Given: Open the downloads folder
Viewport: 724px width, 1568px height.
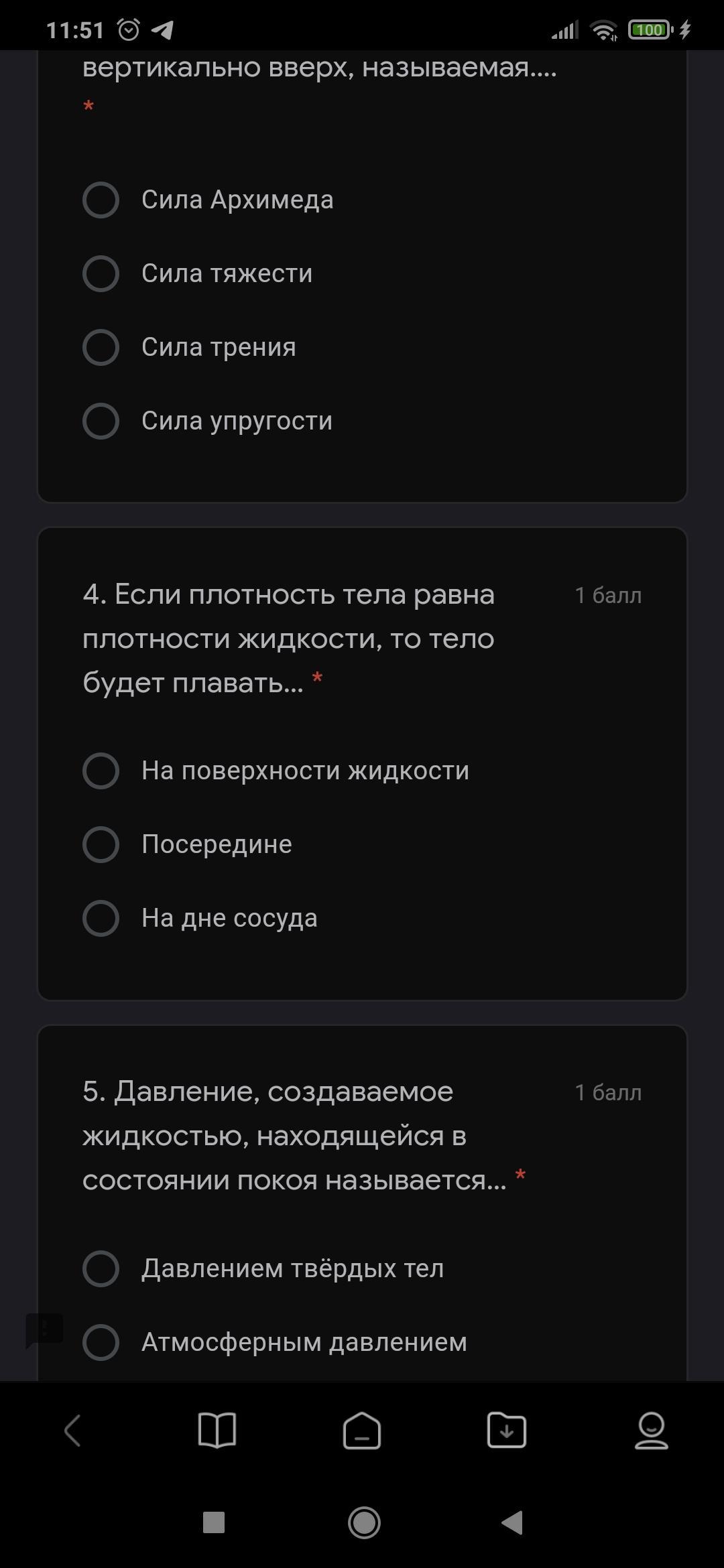Looking at the screenshot, I should point(507,1431).
